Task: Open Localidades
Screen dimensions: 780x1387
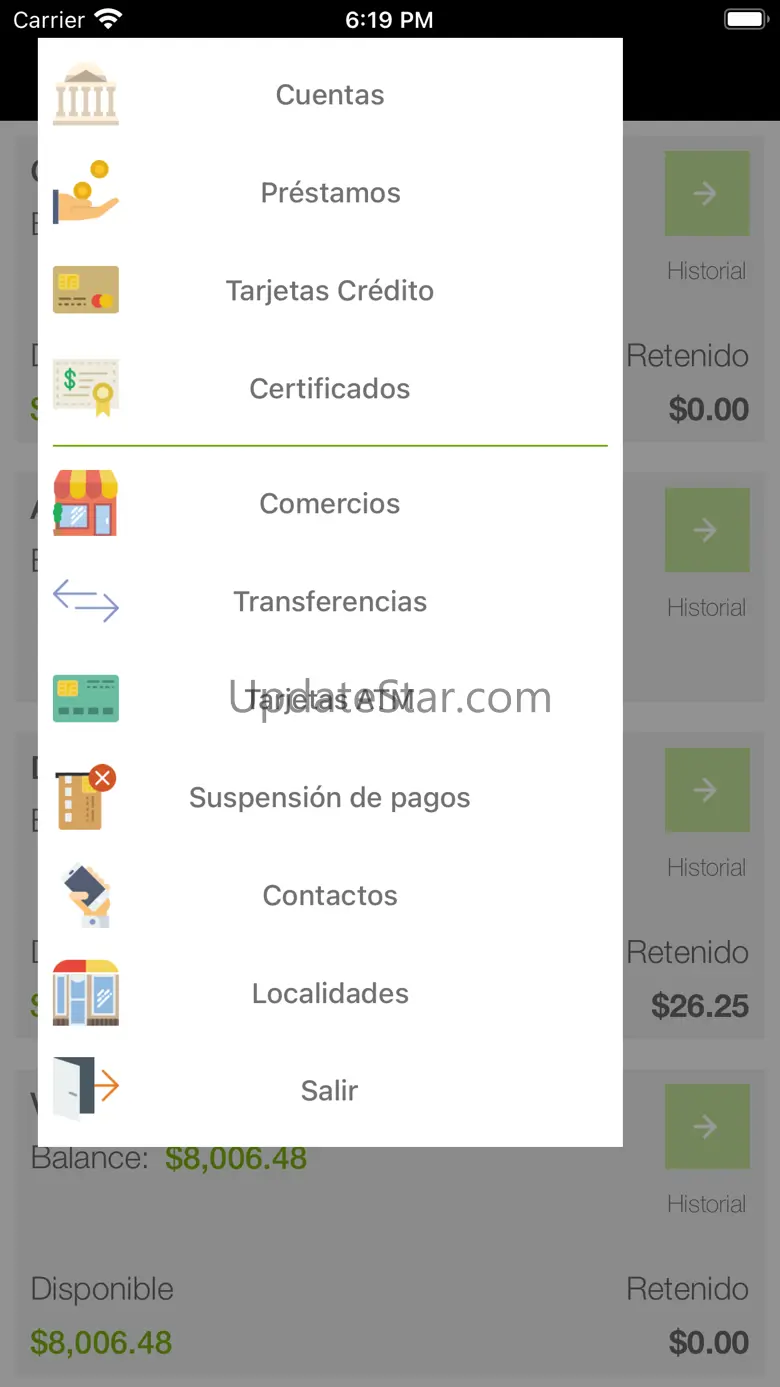Action: click(x=330, y=993)
